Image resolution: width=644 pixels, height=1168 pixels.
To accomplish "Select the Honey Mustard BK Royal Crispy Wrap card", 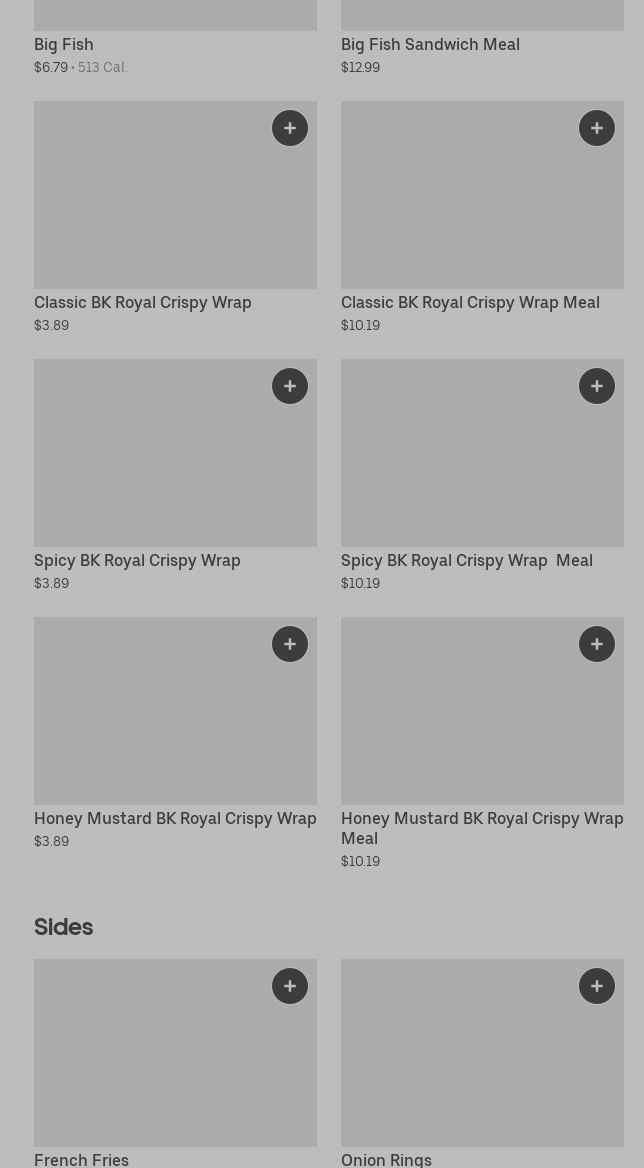I will click(175, 733).
